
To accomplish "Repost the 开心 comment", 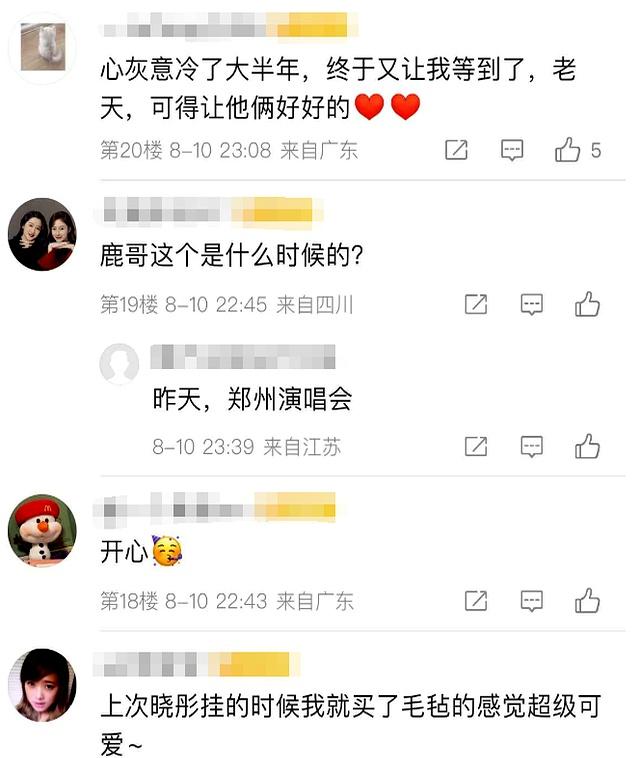I will 476,601.
